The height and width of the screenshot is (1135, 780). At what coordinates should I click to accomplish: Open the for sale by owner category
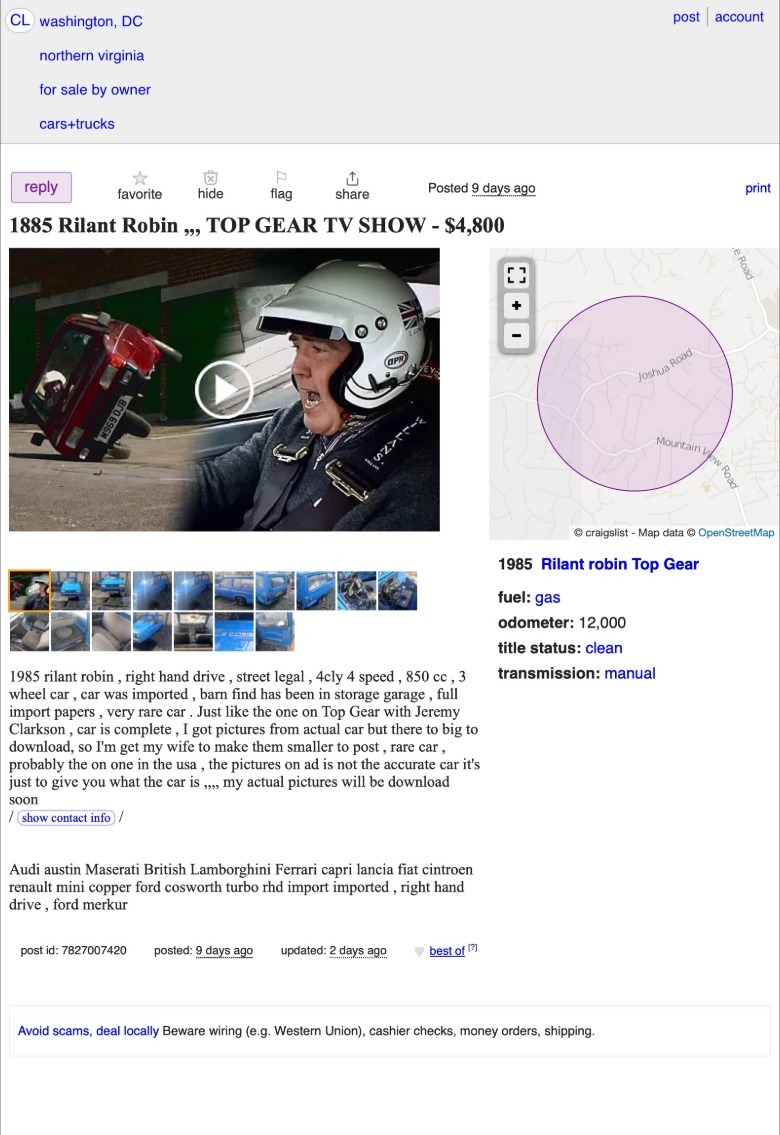point(95,89)
